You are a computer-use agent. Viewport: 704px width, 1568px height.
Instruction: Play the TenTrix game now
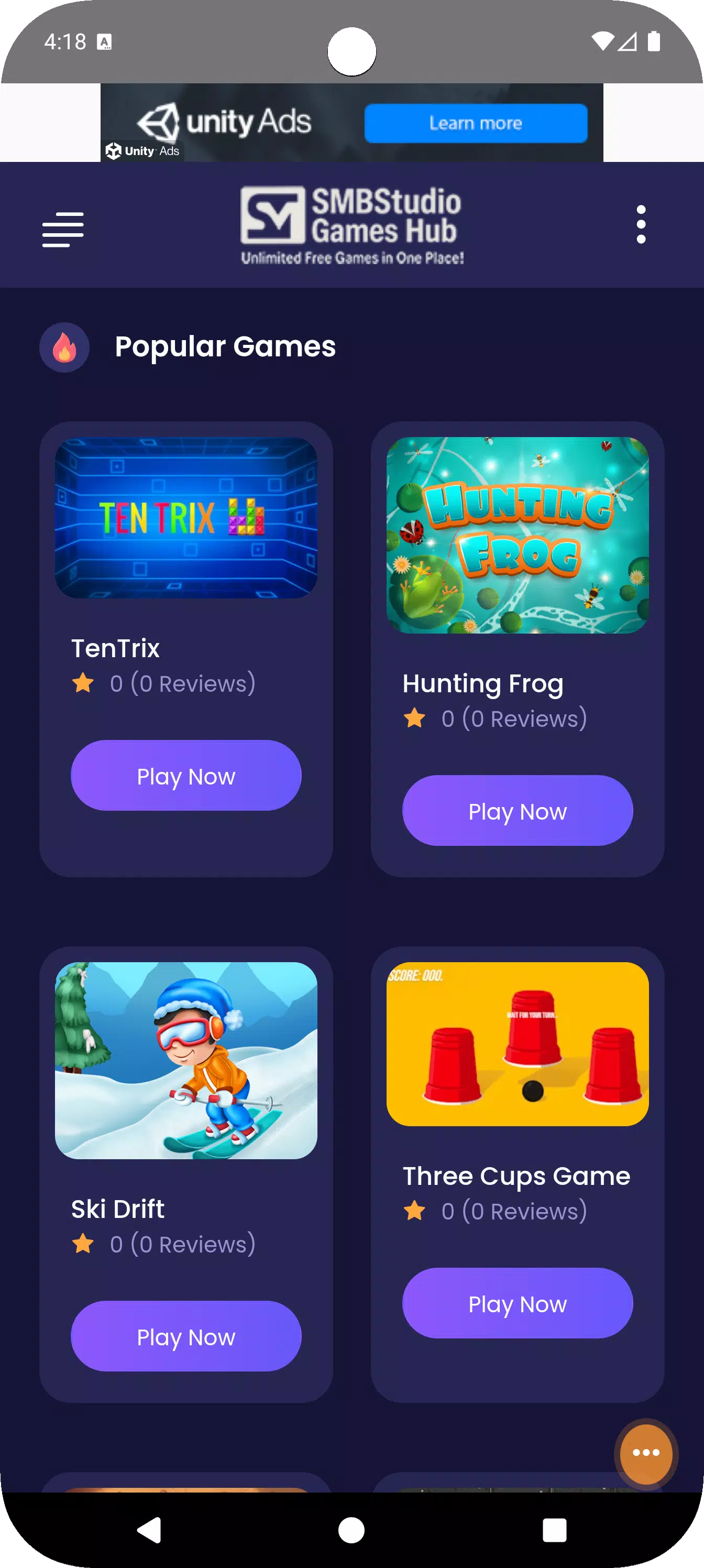(186, 776)
